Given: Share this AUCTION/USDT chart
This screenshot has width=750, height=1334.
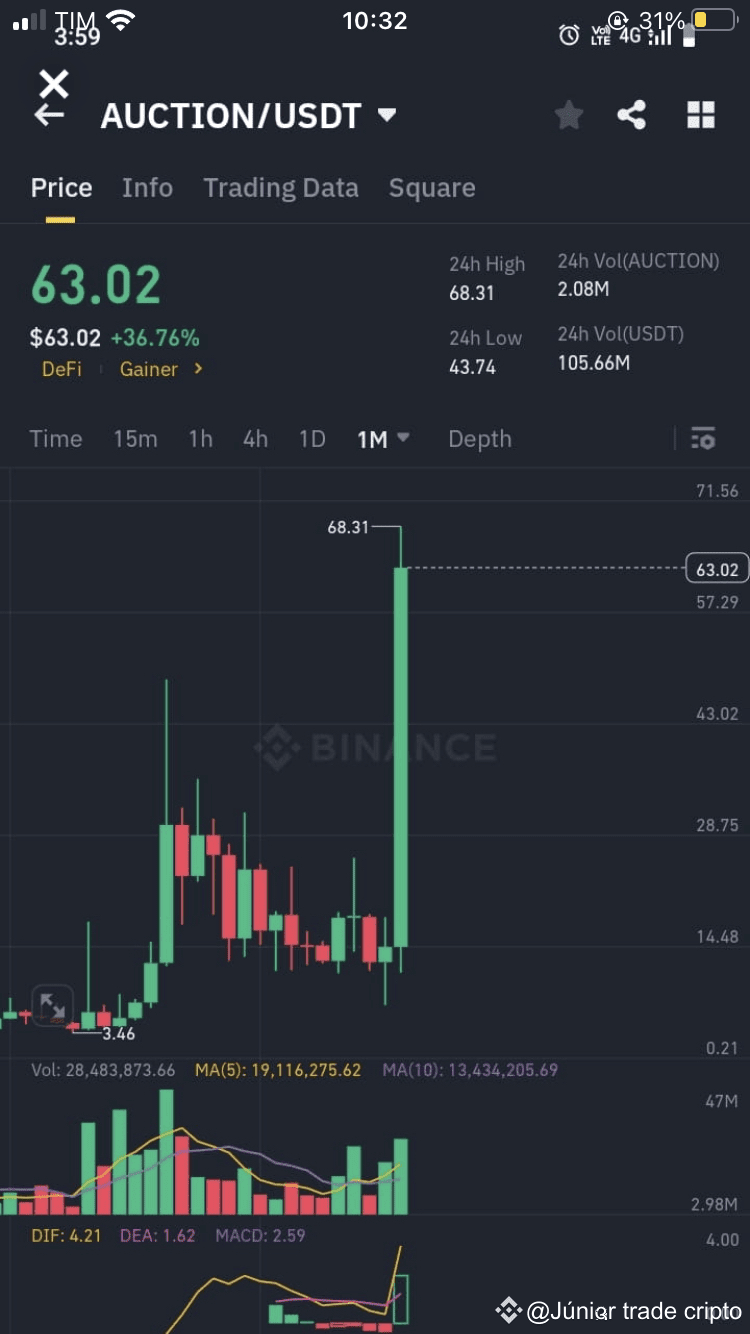Looking at the screenshot, I should (x=632, y=116).
